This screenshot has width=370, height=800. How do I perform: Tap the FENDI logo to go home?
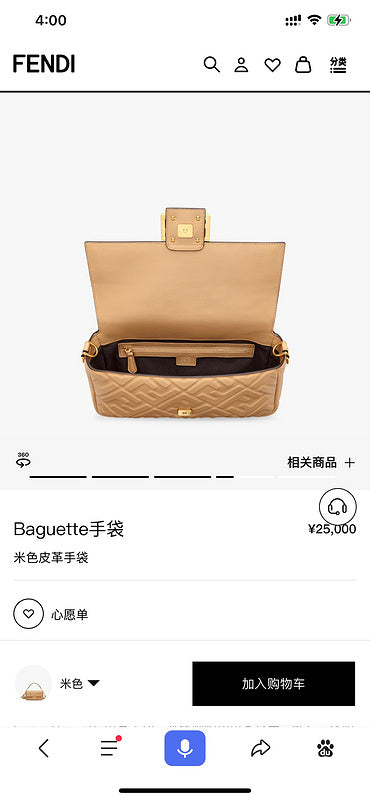pyautogui.click(x=44, y=64)
